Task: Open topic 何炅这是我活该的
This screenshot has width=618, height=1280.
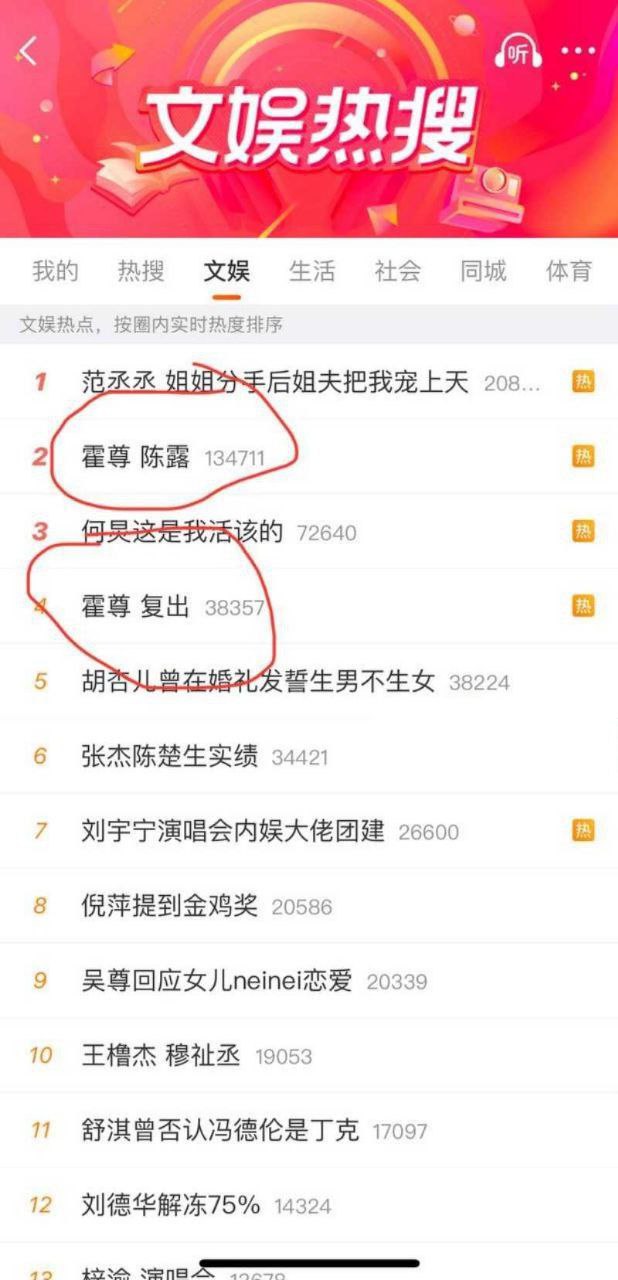Action: click(x=183, y=532)
